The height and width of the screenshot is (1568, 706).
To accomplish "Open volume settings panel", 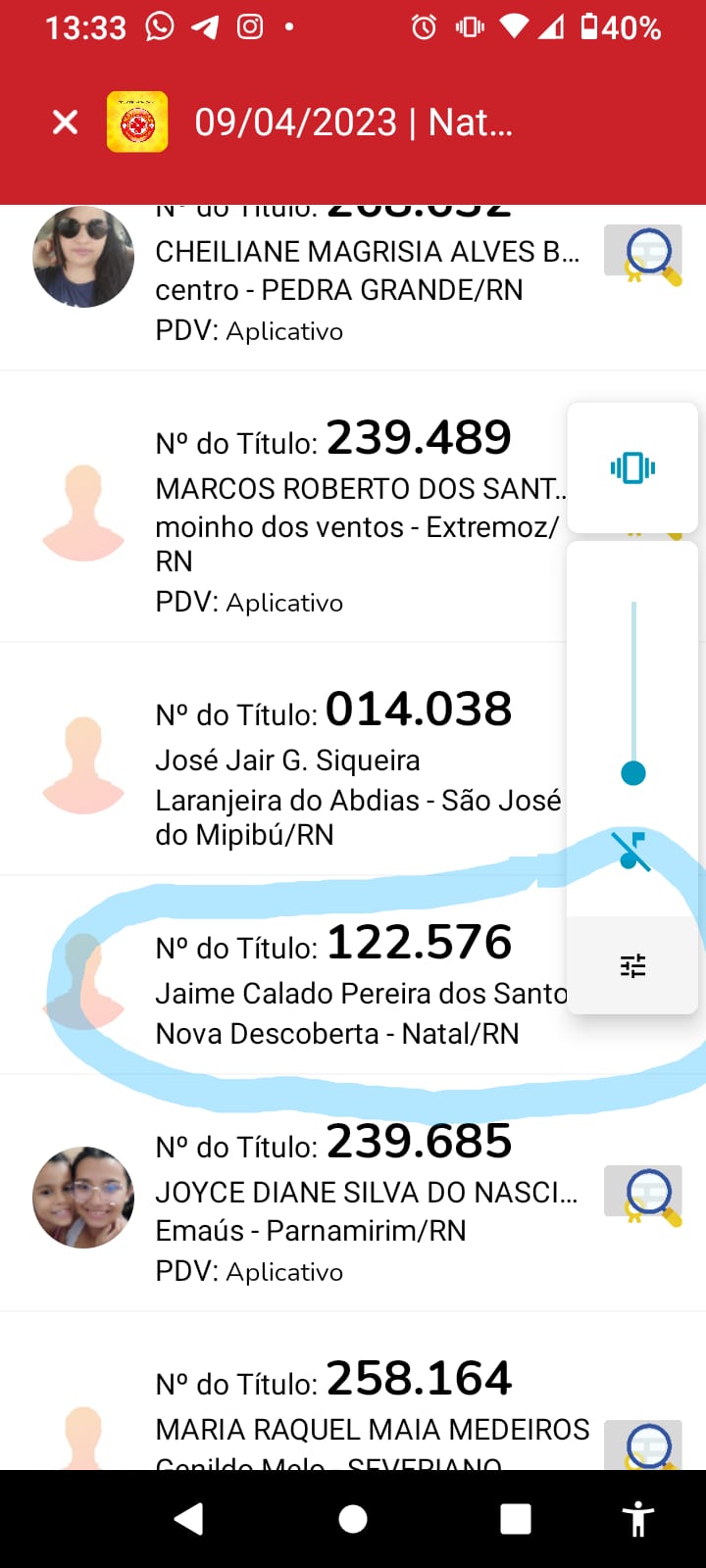I will (x=632, y=966).
